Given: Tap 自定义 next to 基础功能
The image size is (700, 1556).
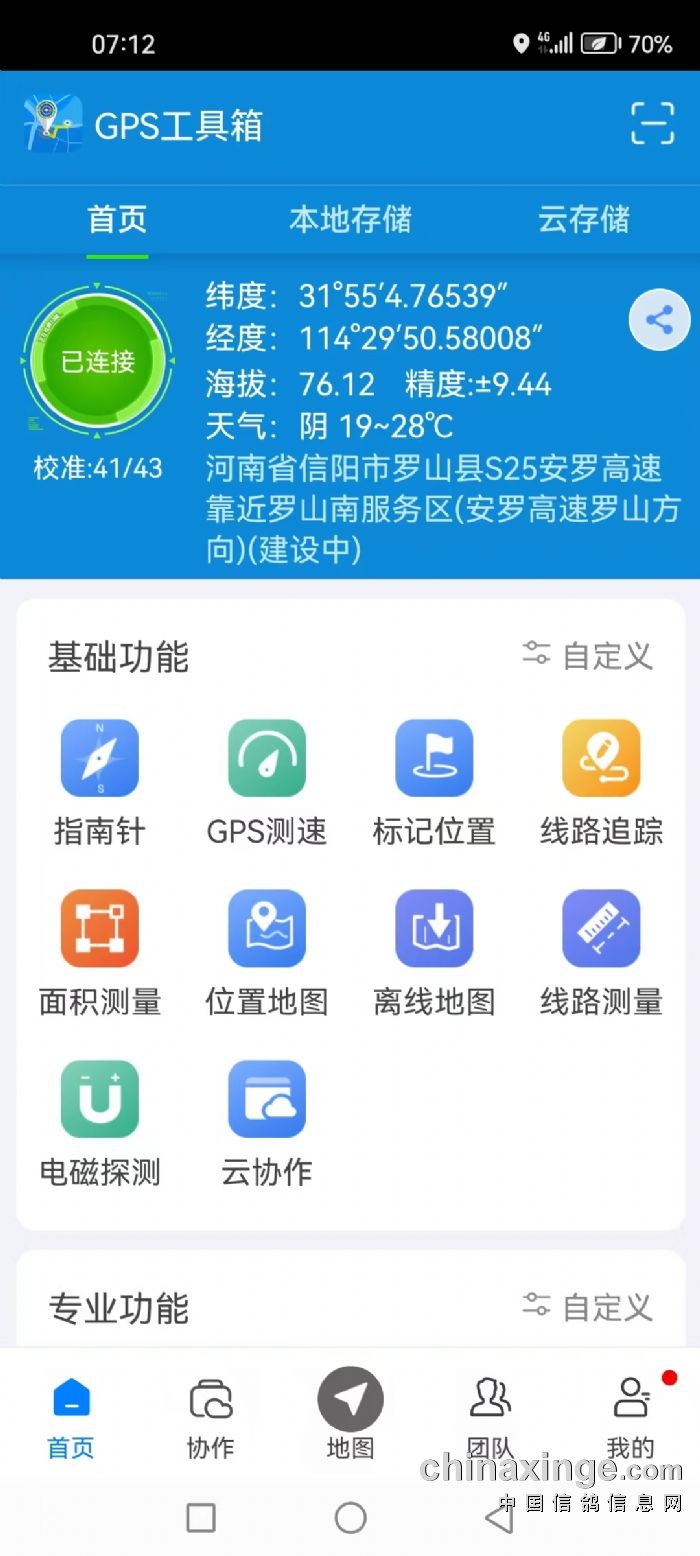Looking at the screenshot, I should coord(588,656).
